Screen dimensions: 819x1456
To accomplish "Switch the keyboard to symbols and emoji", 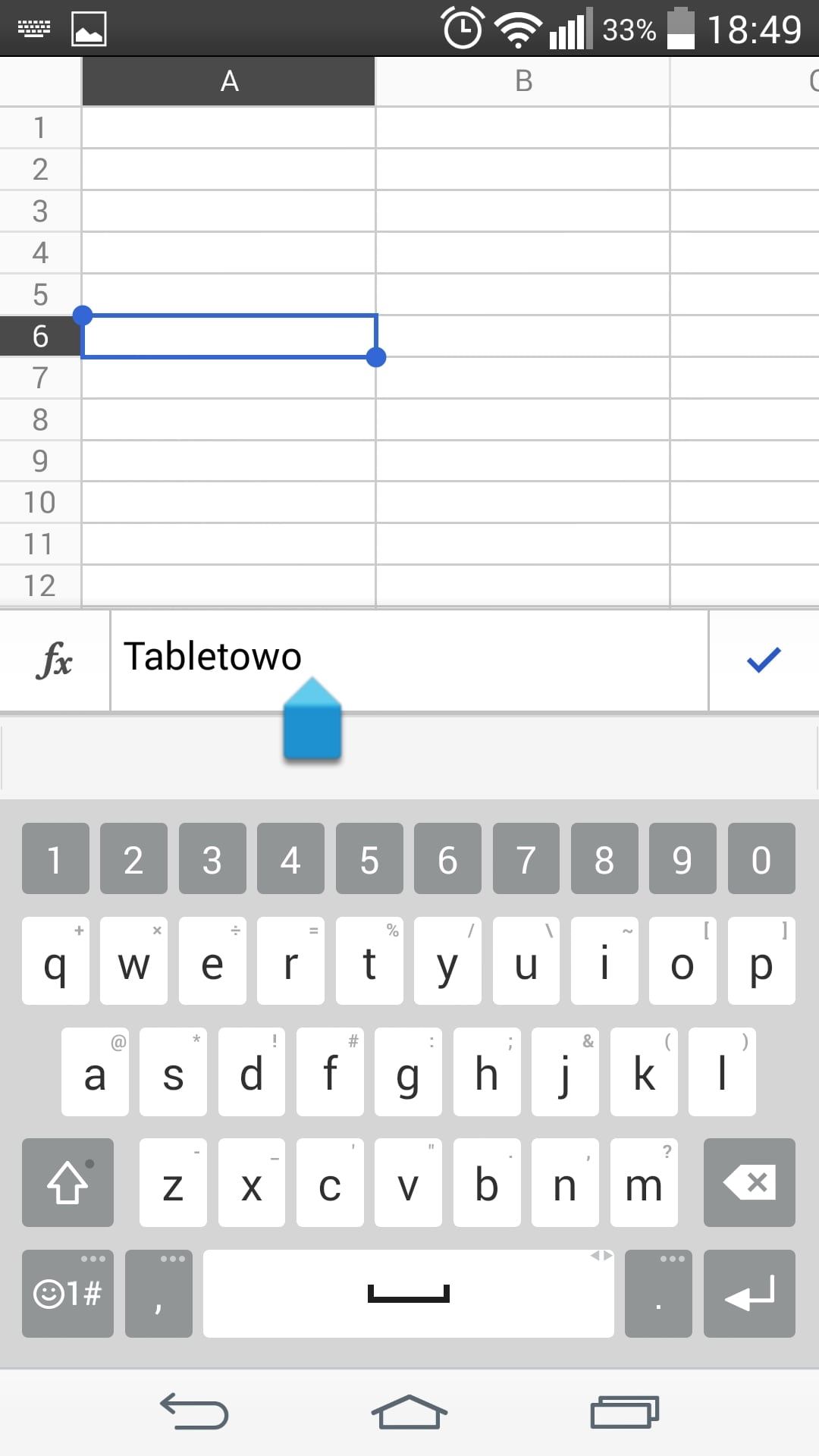I will 67,1293.
